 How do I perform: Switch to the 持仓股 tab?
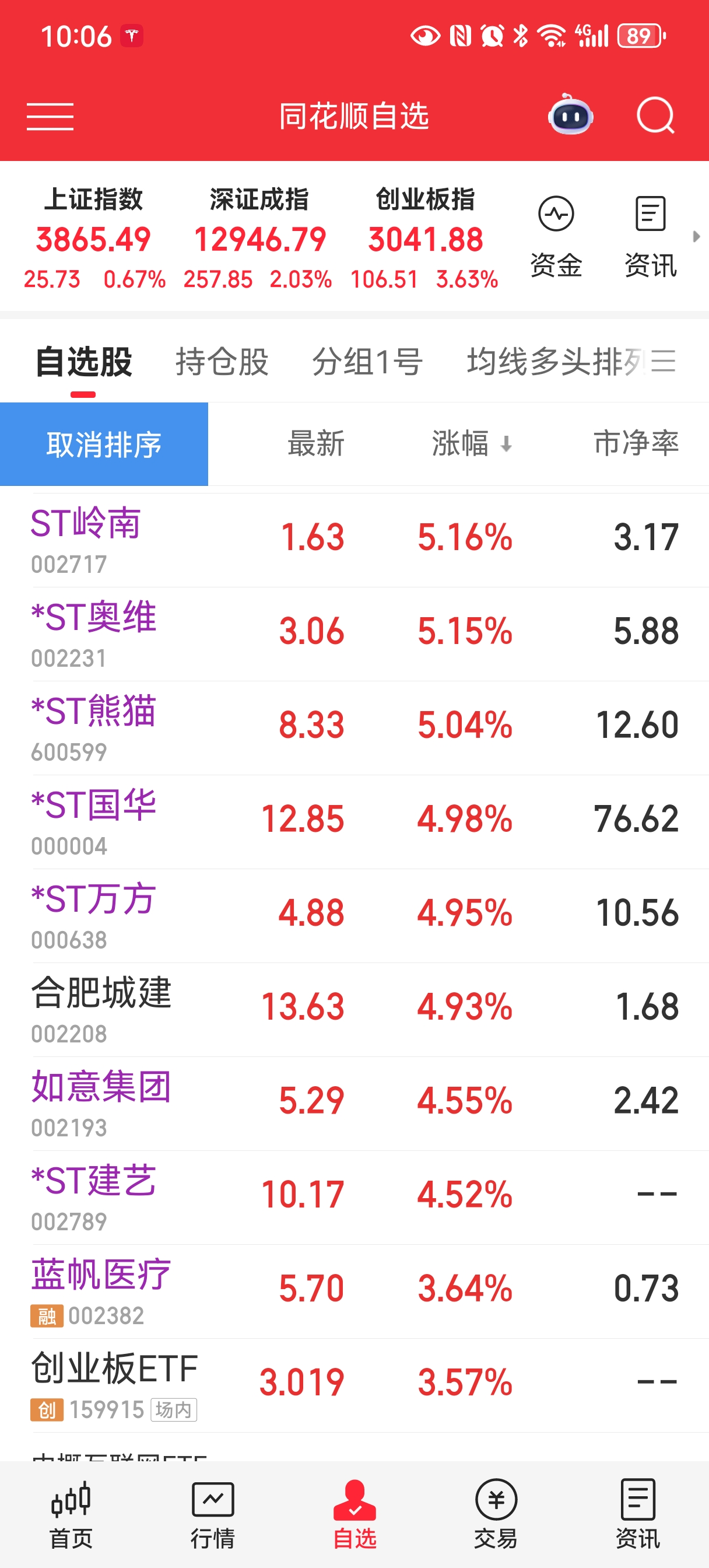222,362
